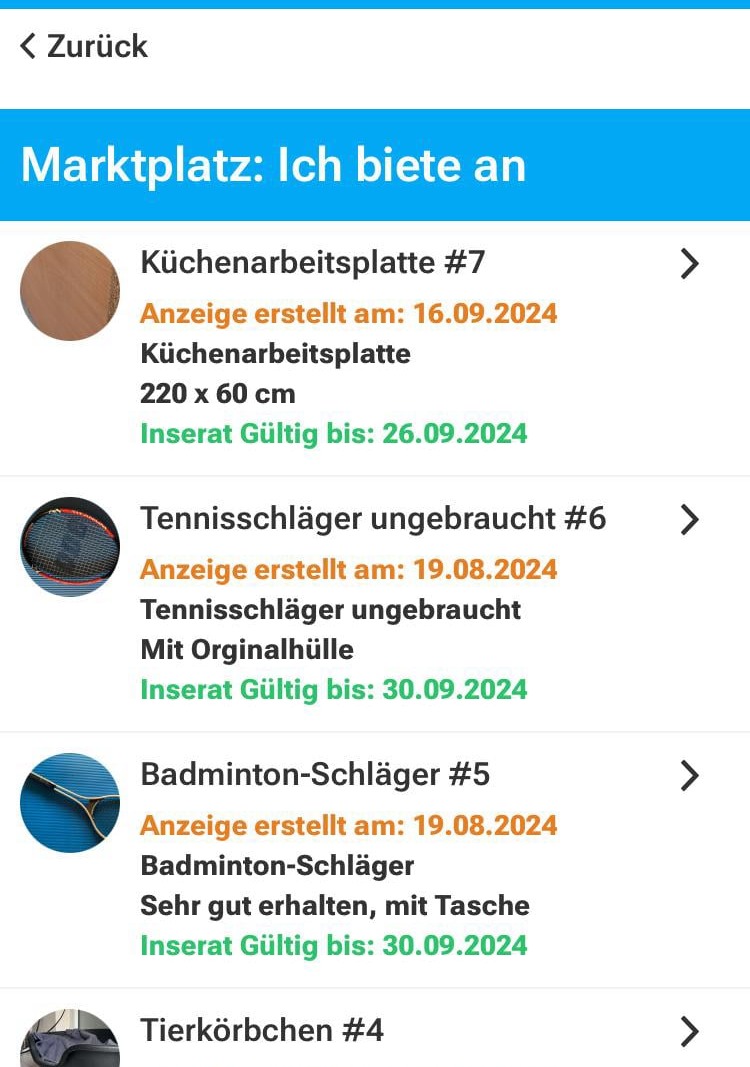The width and height of the screenshot is (750, 1067).
Task: Open the Badminton-Schläger #5 listing
Action: click(315, 775)
